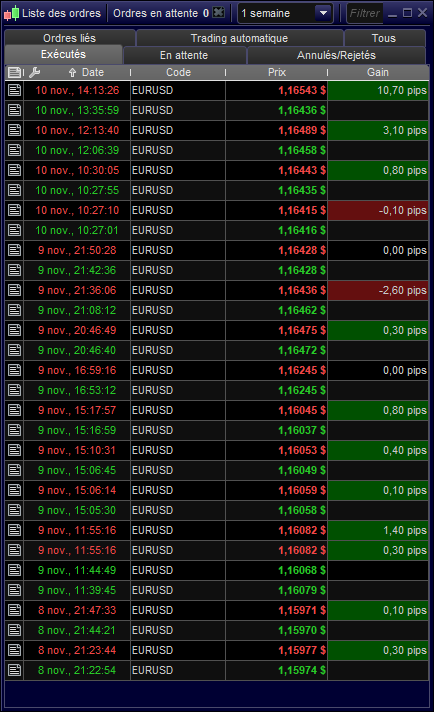Open the Annulés/Rejetés tab
434x712 pixels.
click(x=336, y=55)
